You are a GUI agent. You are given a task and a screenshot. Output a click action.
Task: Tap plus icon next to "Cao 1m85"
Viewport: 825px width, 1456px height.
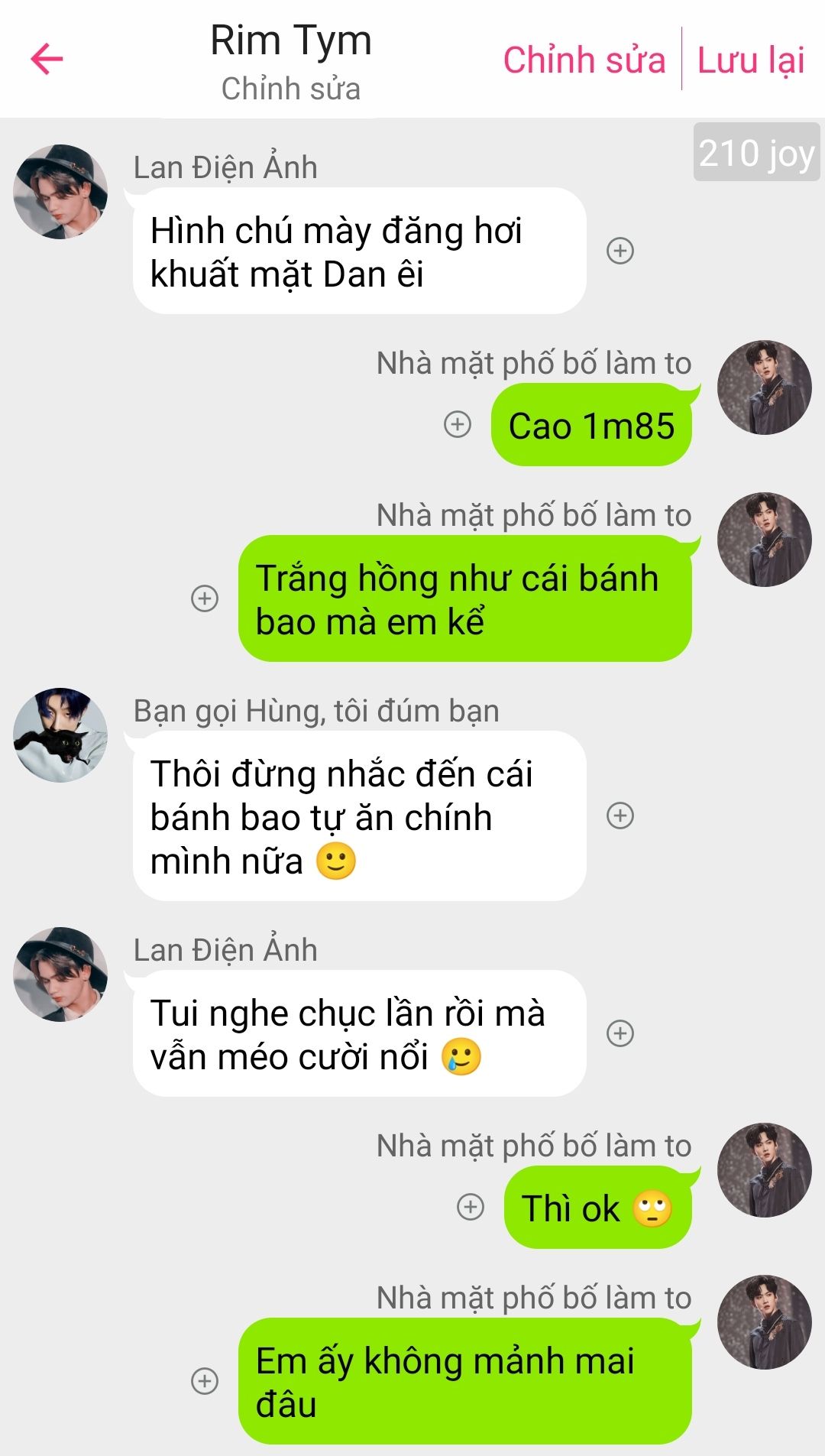pos(458,424)
